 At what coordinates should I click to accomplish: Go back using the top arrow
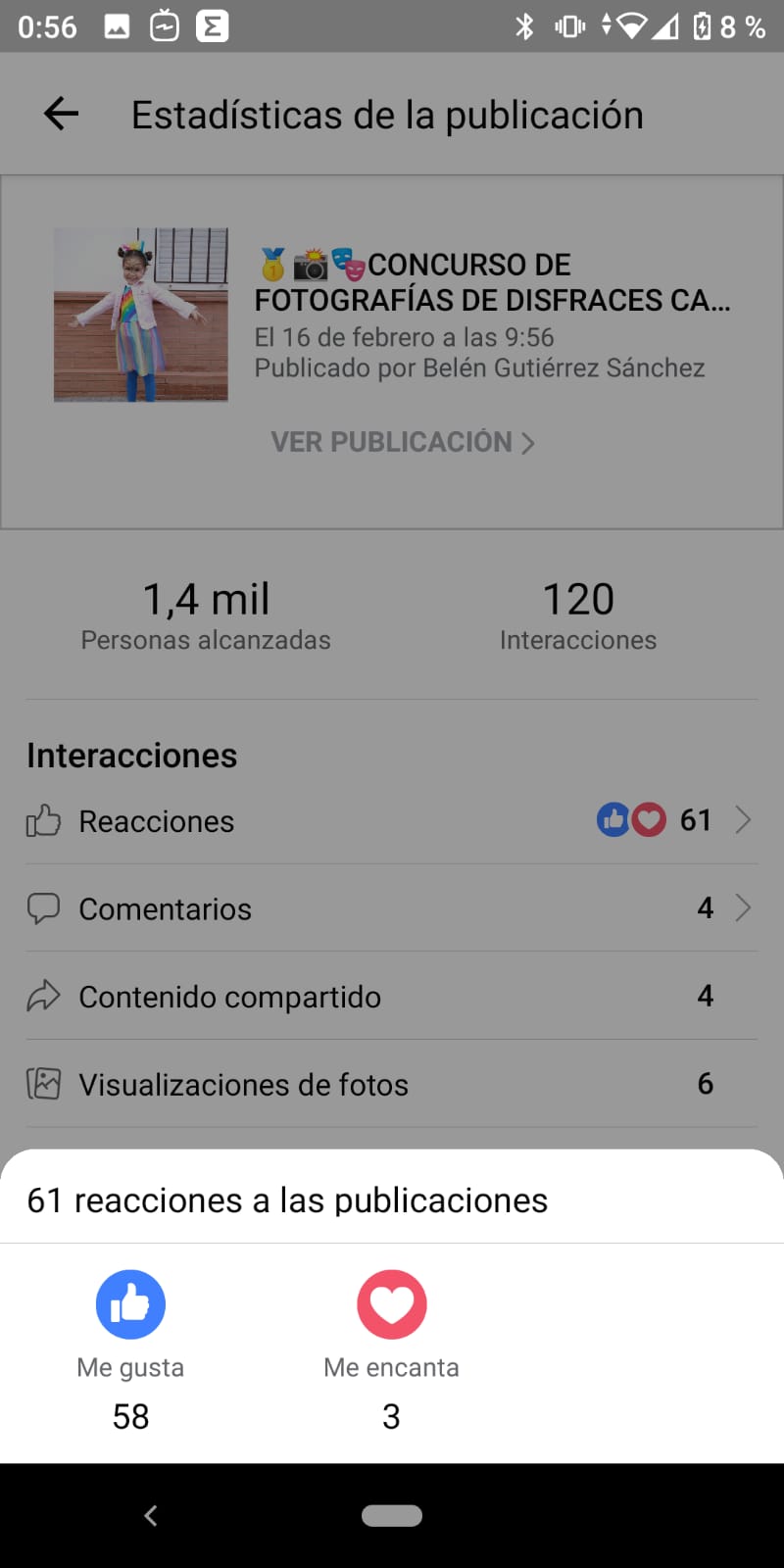pyautogui.click(x=61, y=115)
